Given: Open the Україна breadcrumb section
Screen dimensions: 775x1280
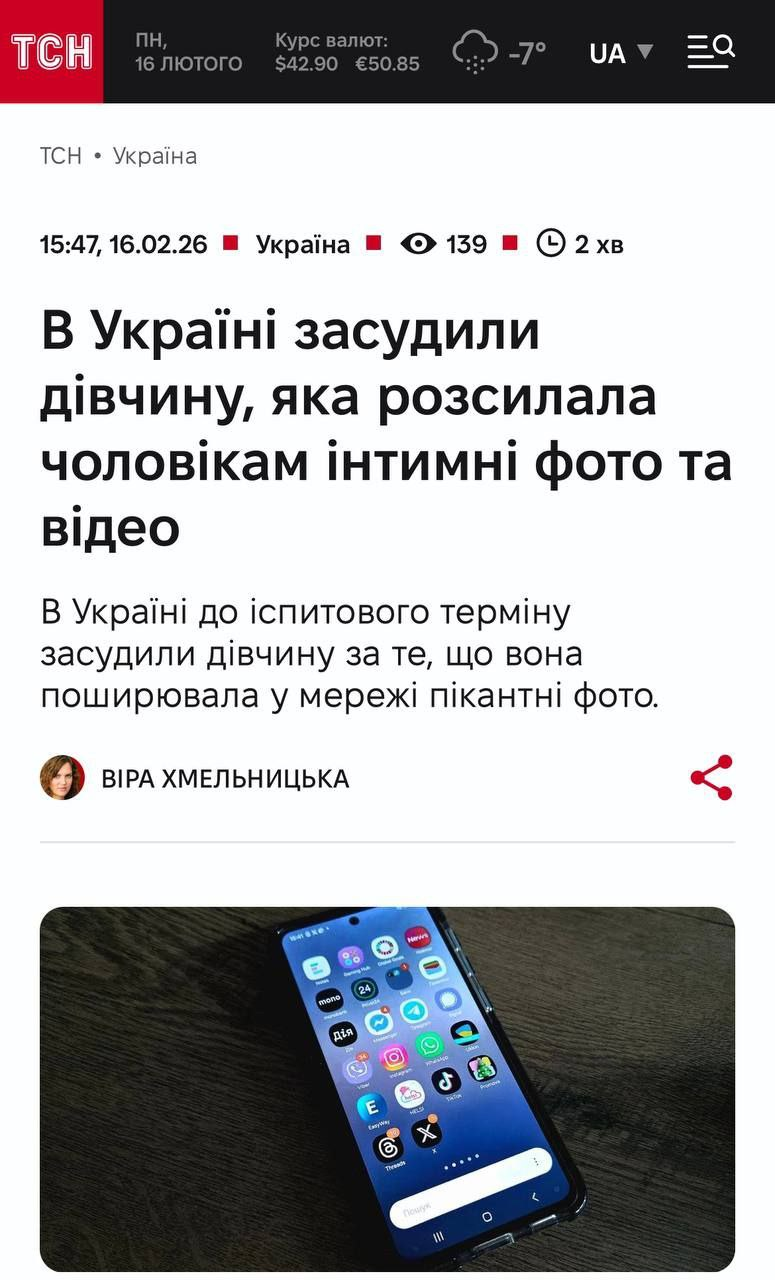Looking at the screenshot, I should (x=155, y=156).
